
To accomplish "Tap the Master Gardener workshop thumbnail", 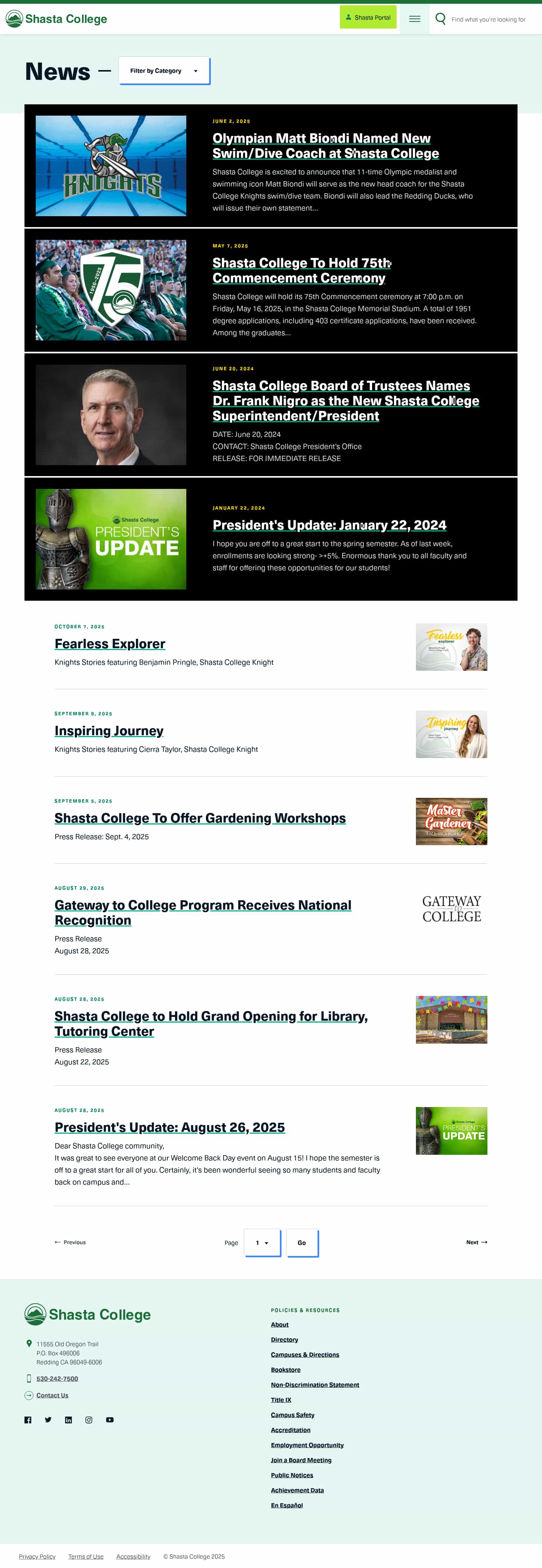I will click(x=451, y=821).
